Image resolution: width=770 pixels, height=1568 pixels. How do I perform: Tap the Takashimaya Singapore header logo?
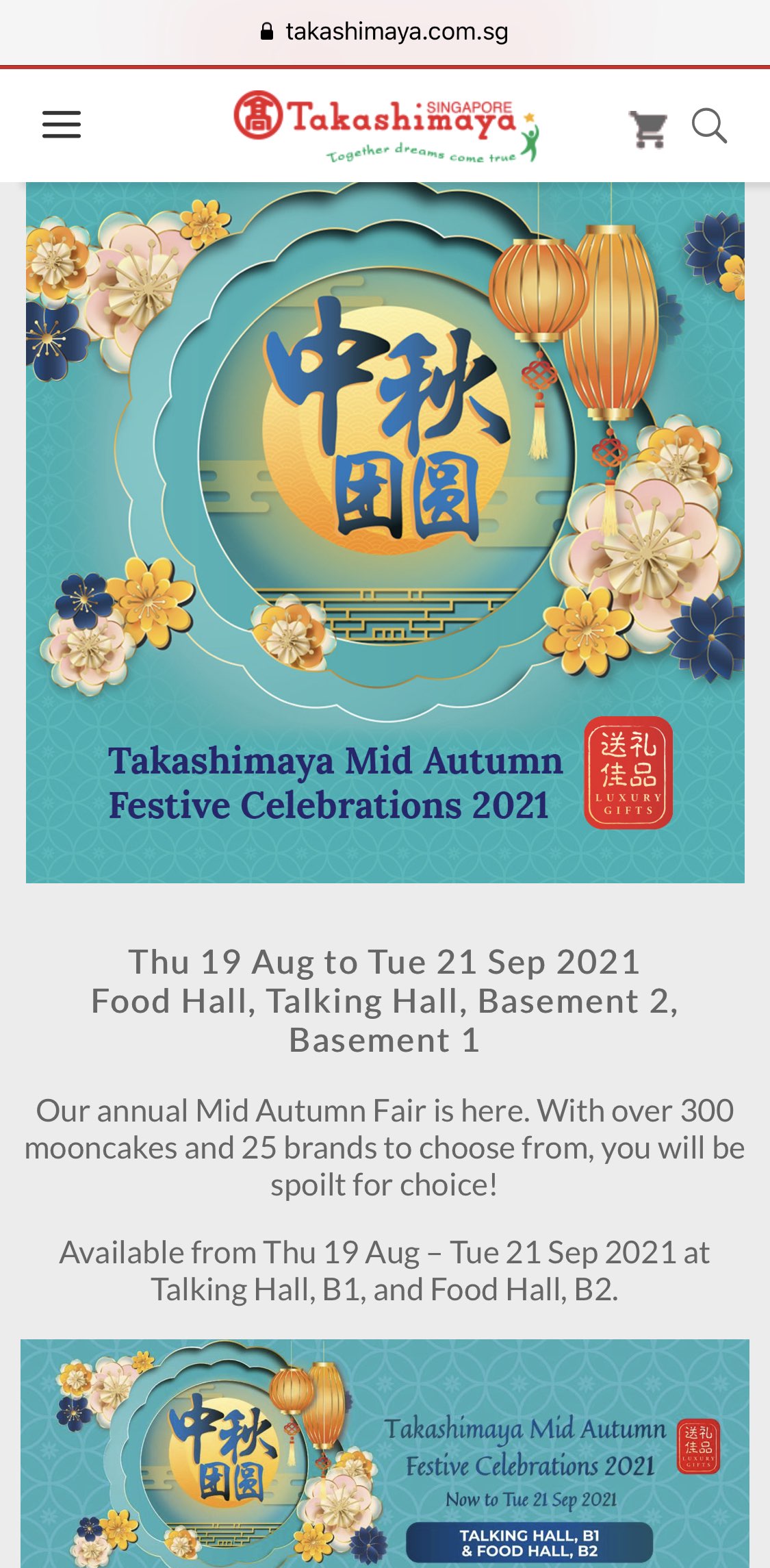coord(386,127)
